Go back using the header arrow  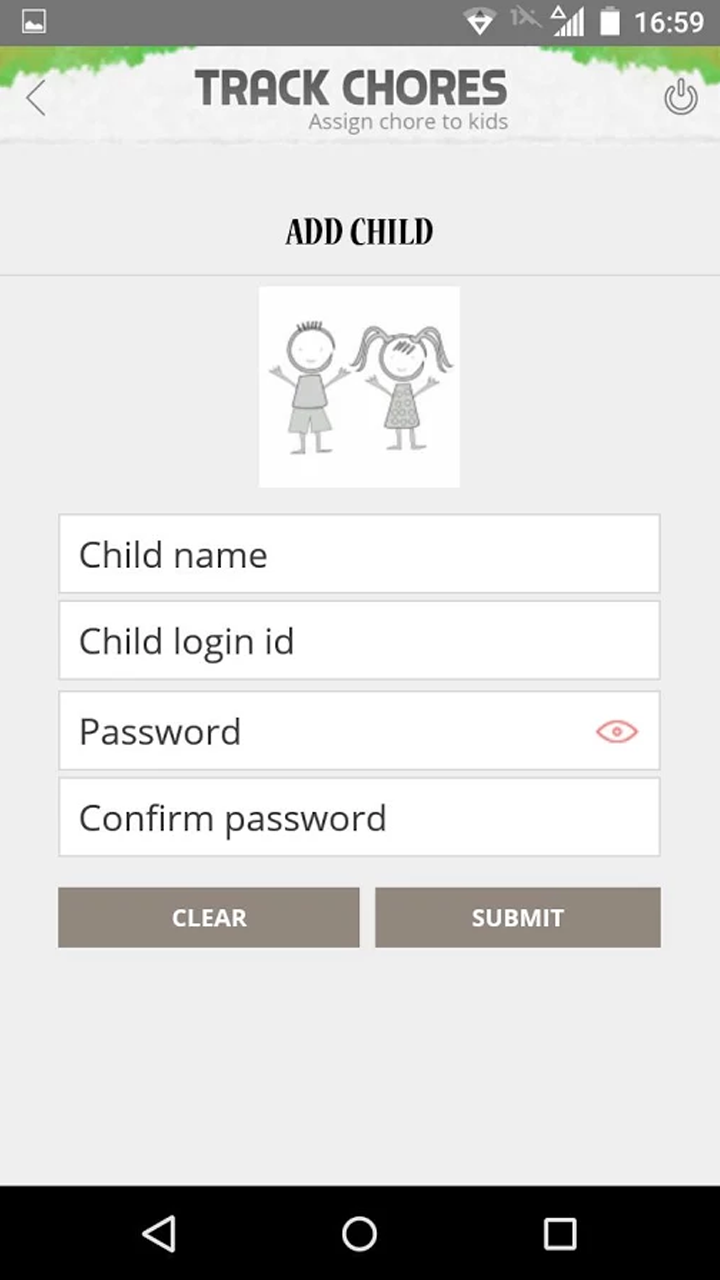click(x=36, y=98)
